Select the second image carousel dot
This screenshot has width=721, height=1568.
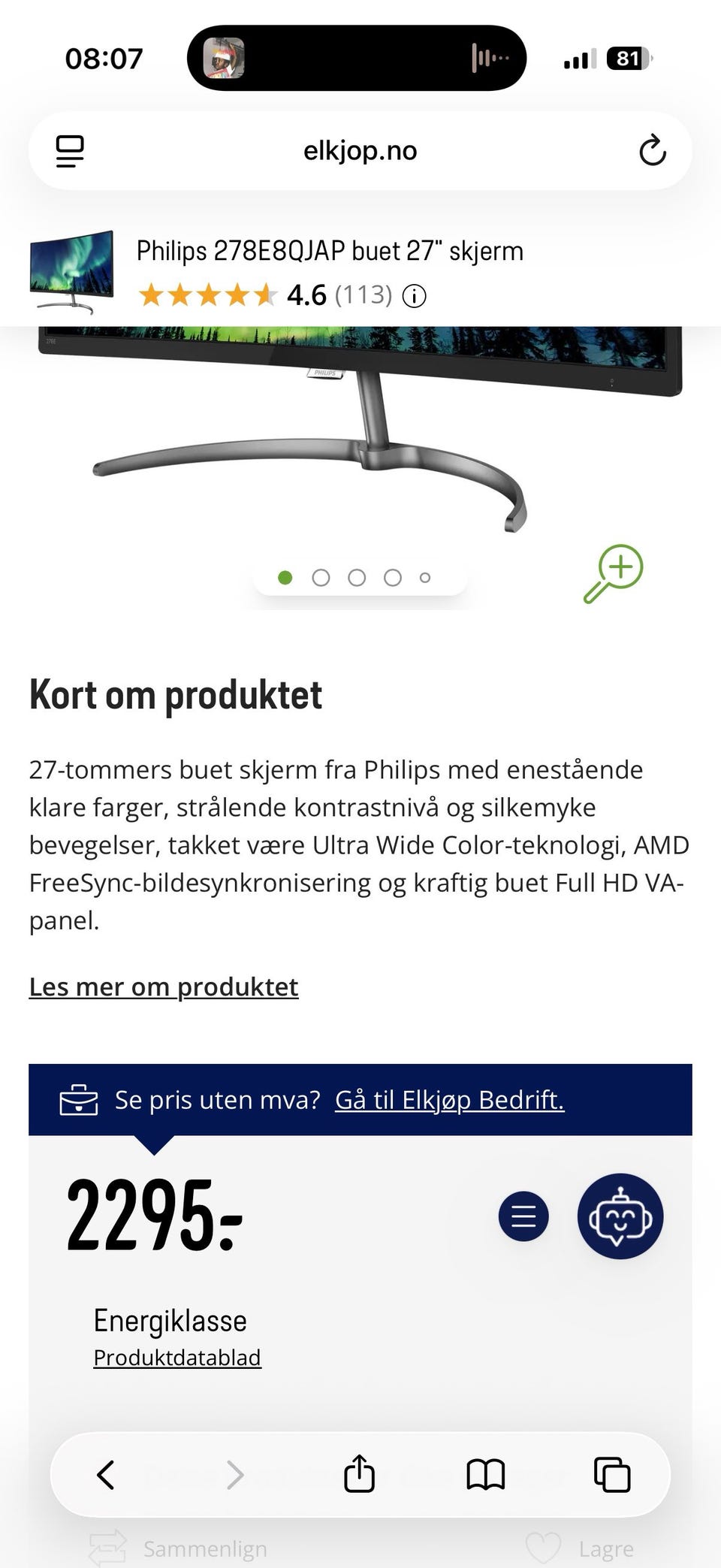click(322, 577)
